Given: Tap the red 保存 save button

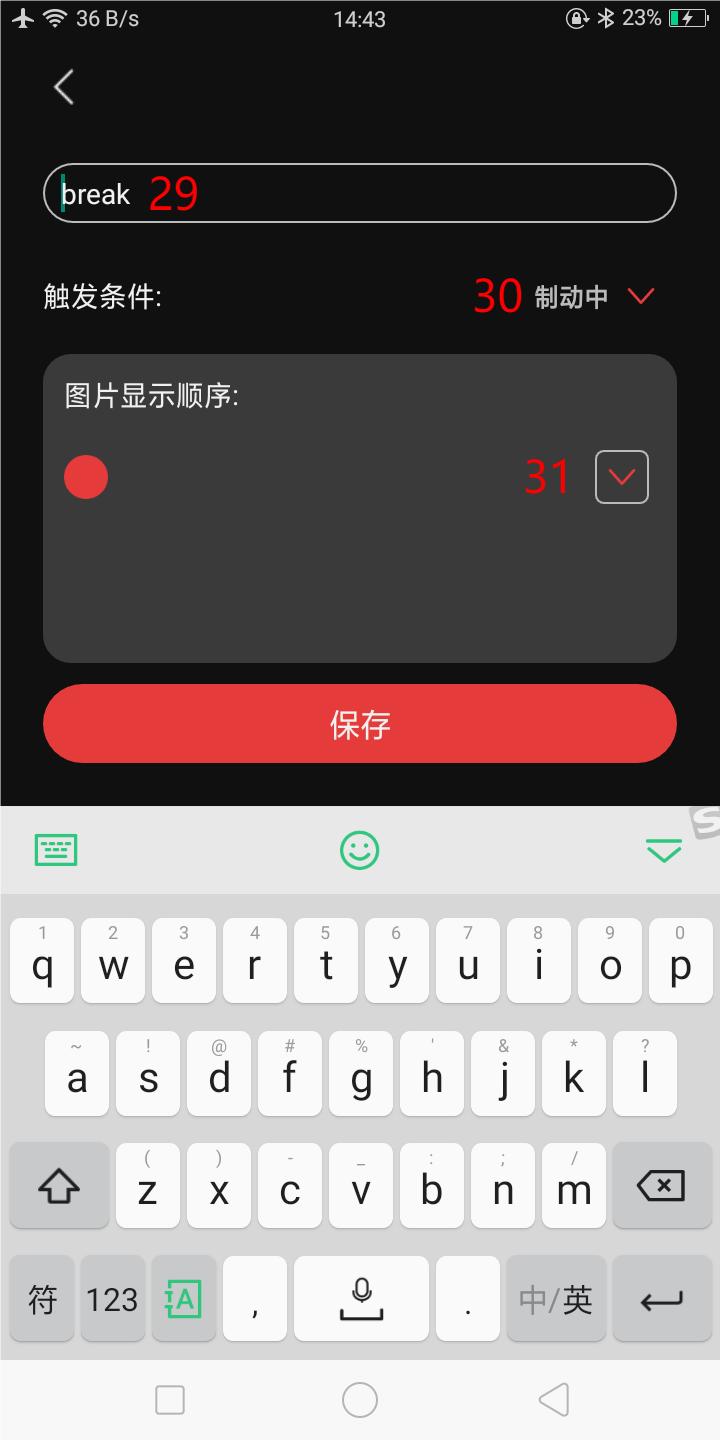Looking at the screenshot, I should 360,724.
